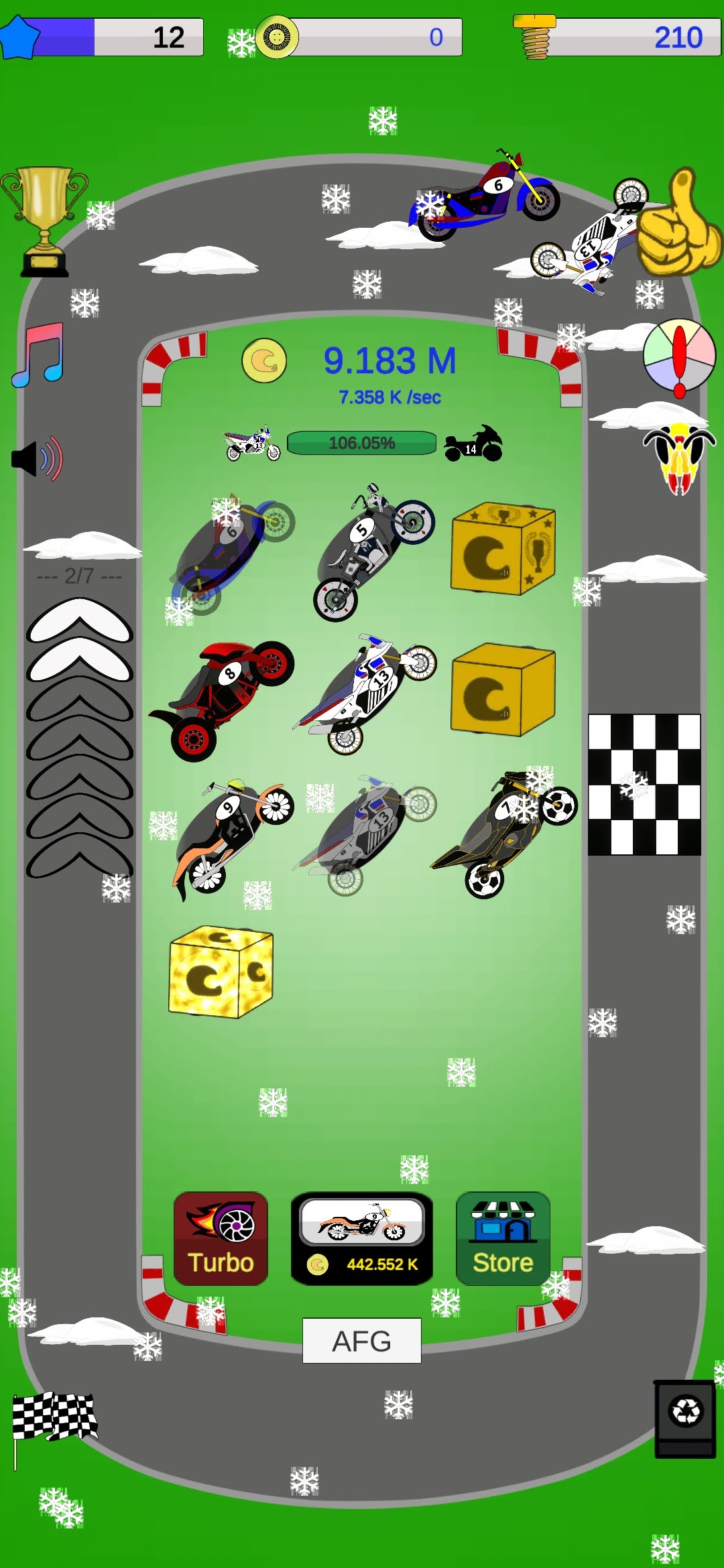Buy a bike for 442.552 K

tap(362, 1238)
